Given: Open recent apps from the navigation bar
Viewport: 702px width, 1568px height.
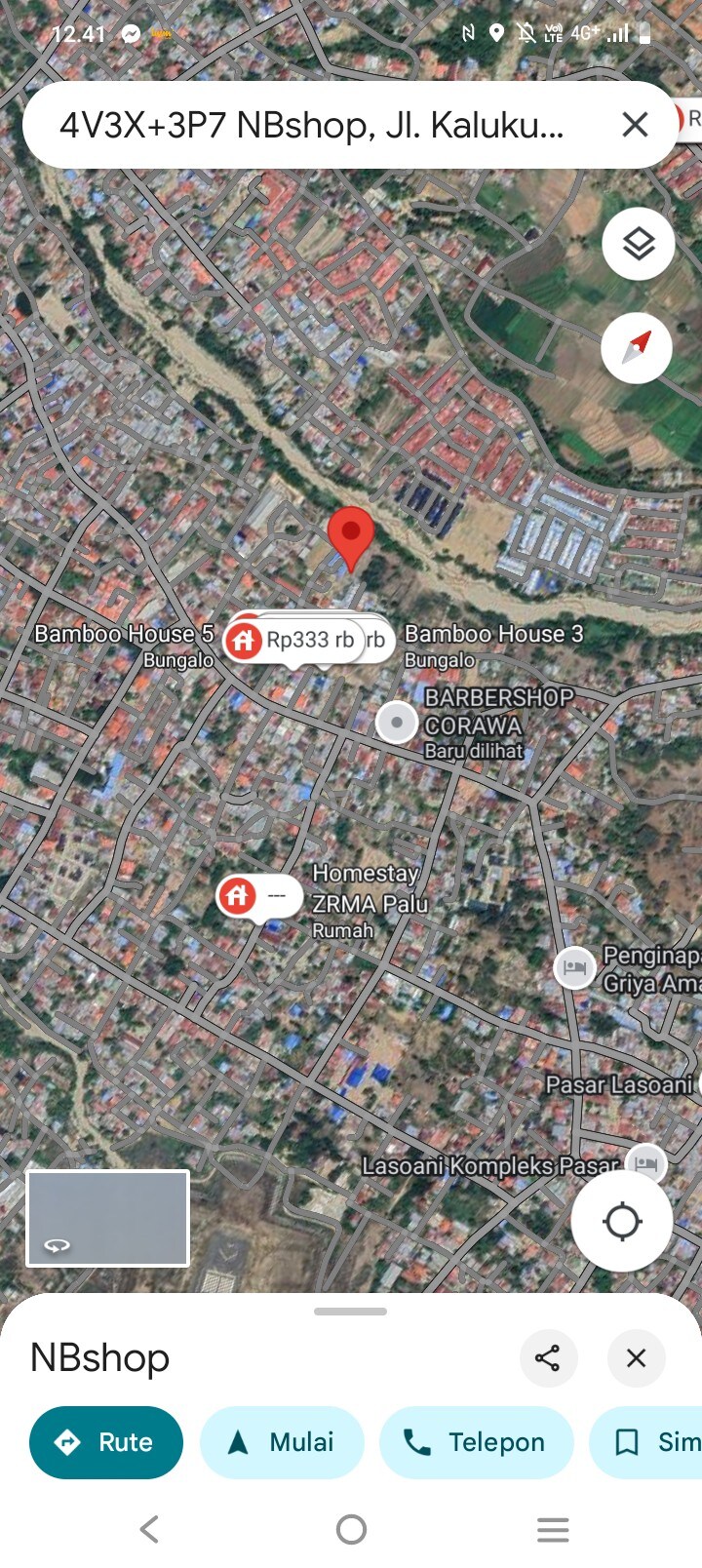Looking at the screenshot, I should pyautogui.click(x=553, y=1529).
